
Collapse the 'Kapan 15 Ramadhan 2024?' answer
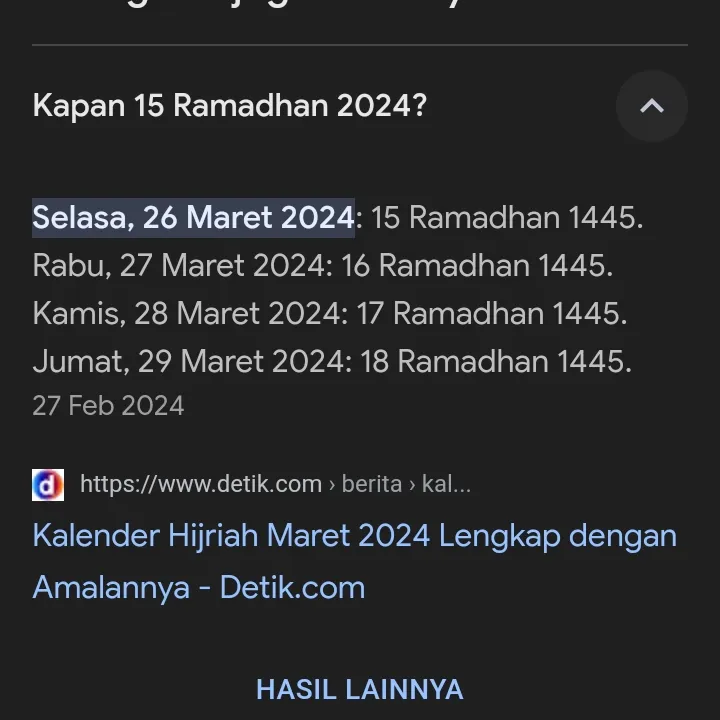(651, 106)
